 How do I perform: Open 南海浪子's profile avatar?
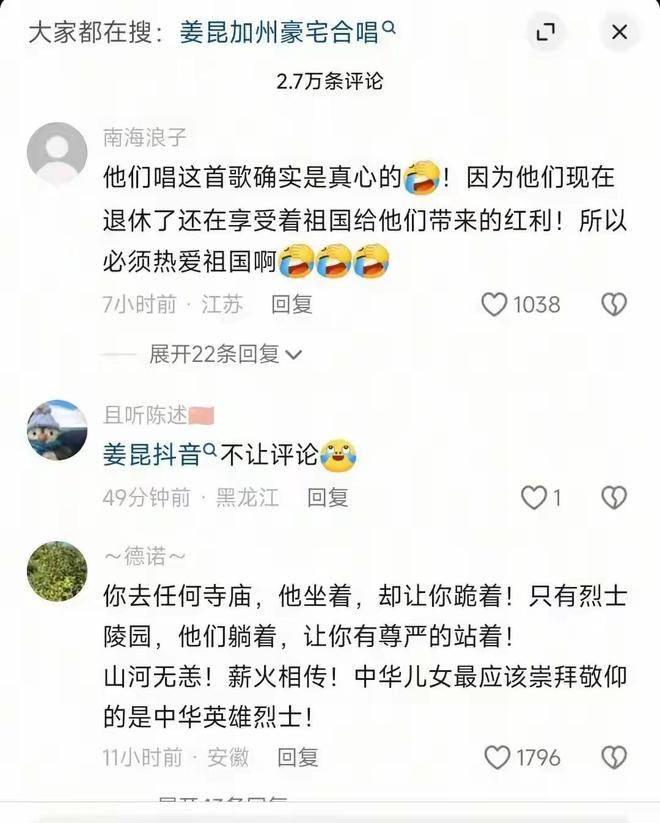[x=57, y=153]
